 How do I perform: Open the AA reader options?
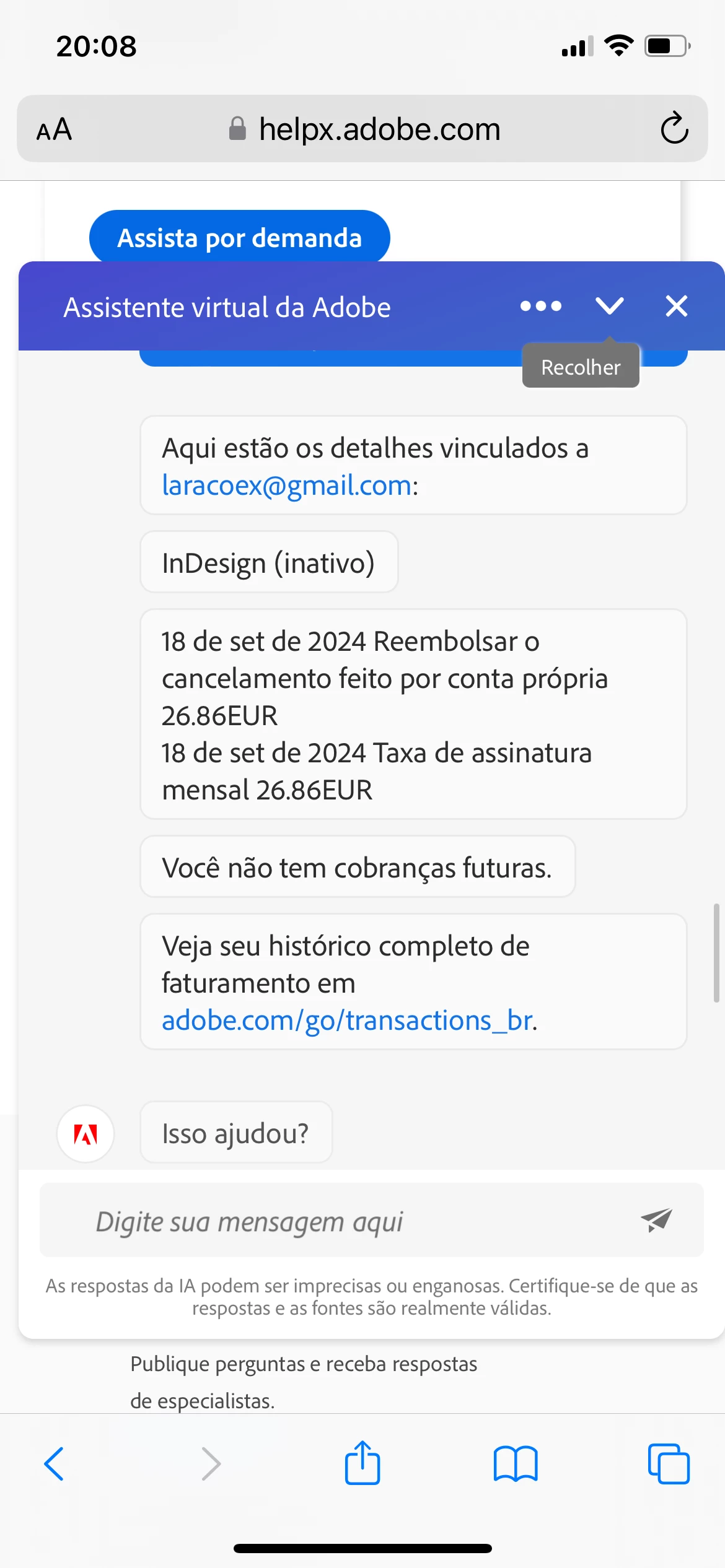click(55, 129)
